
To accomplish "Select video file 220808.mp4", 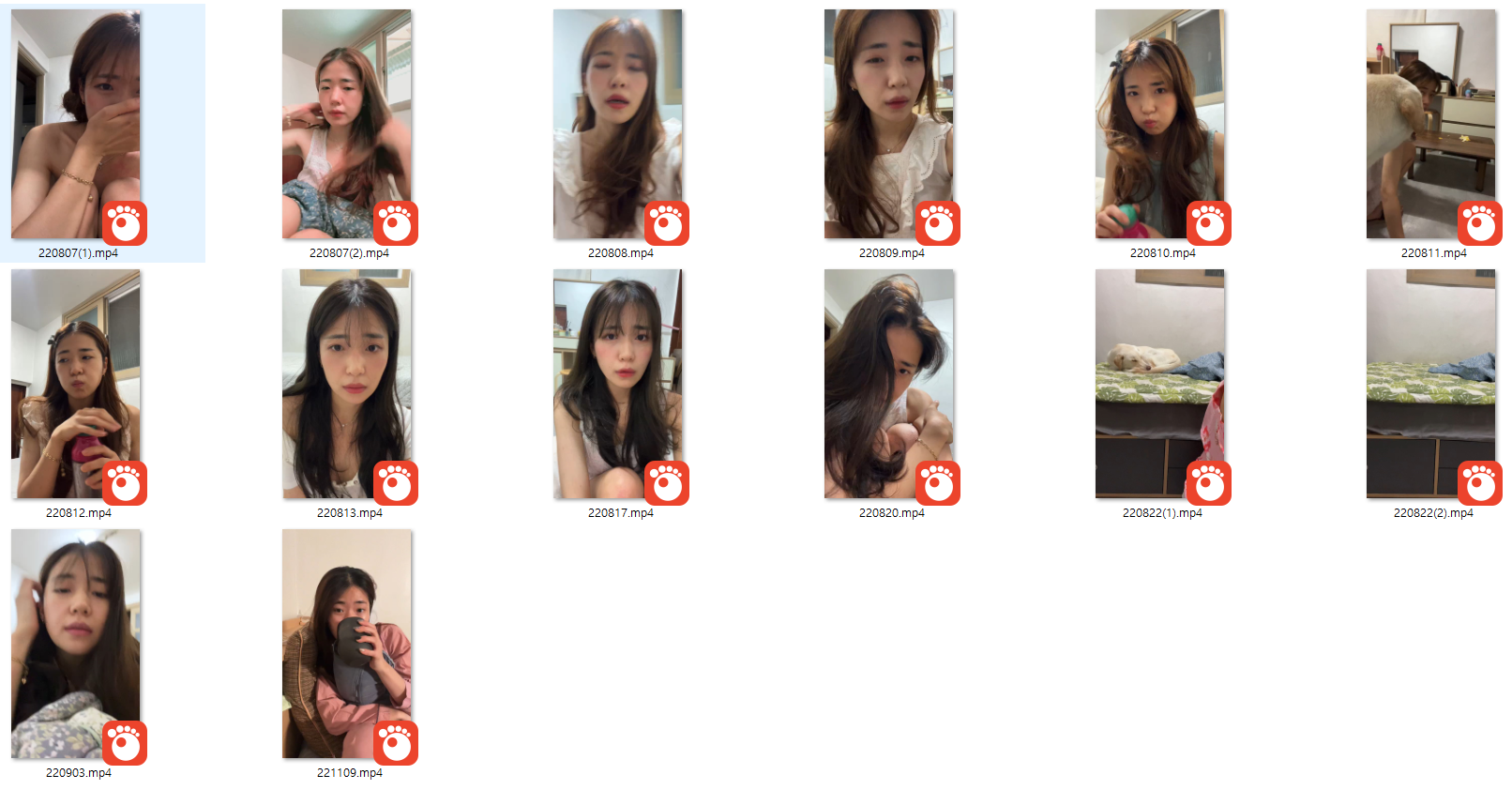I will [x=618, y=124].
